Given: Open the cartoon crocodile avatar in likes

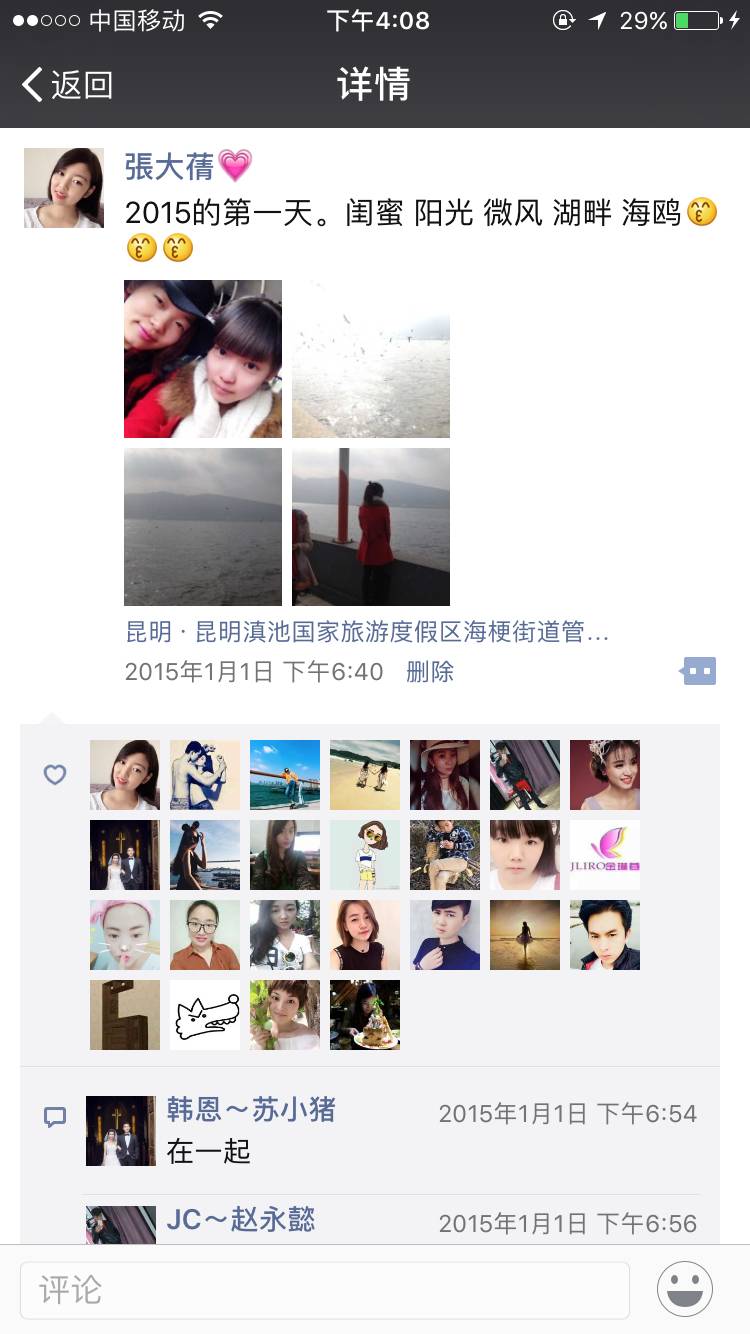Looking at the screenshot, I should tap(205, 1015).
